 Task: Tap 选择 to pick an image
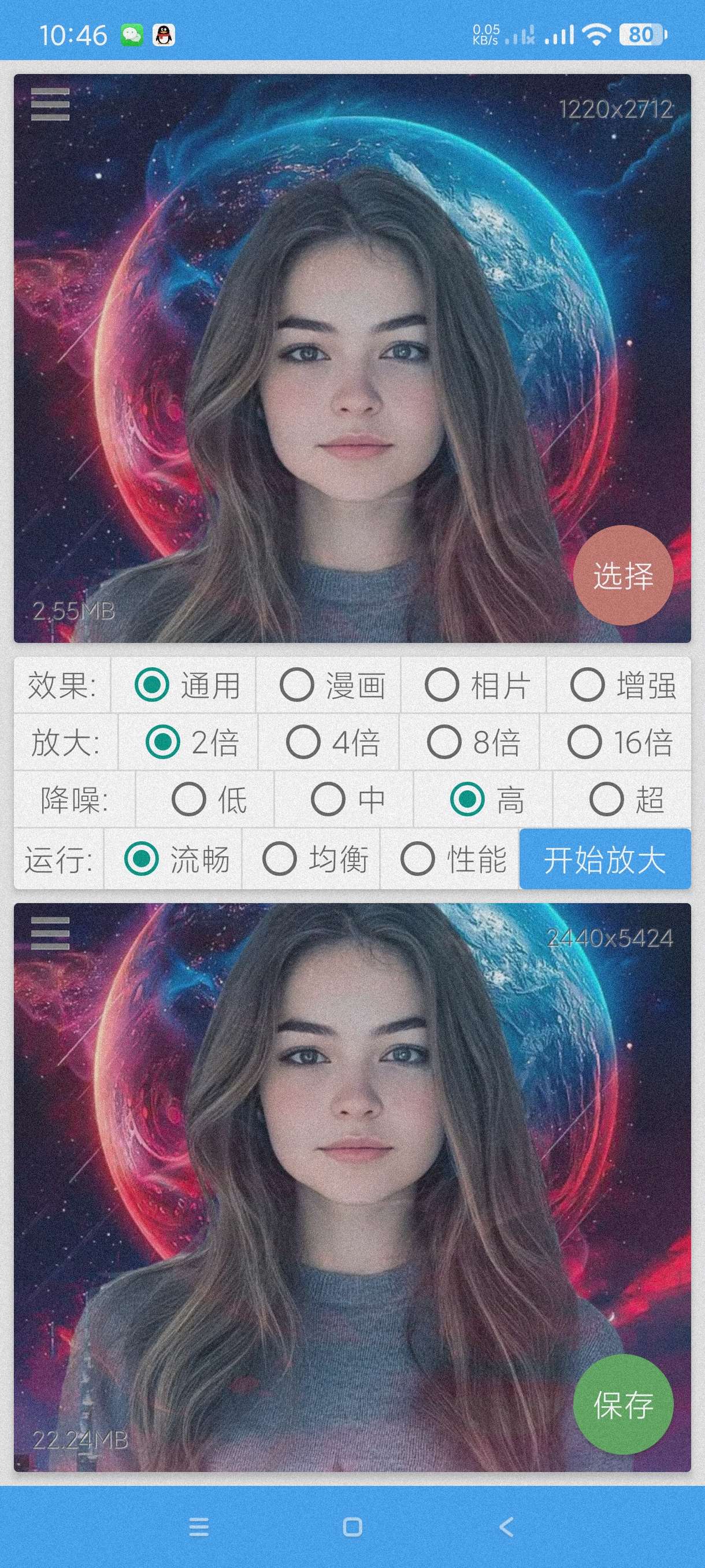623,575
